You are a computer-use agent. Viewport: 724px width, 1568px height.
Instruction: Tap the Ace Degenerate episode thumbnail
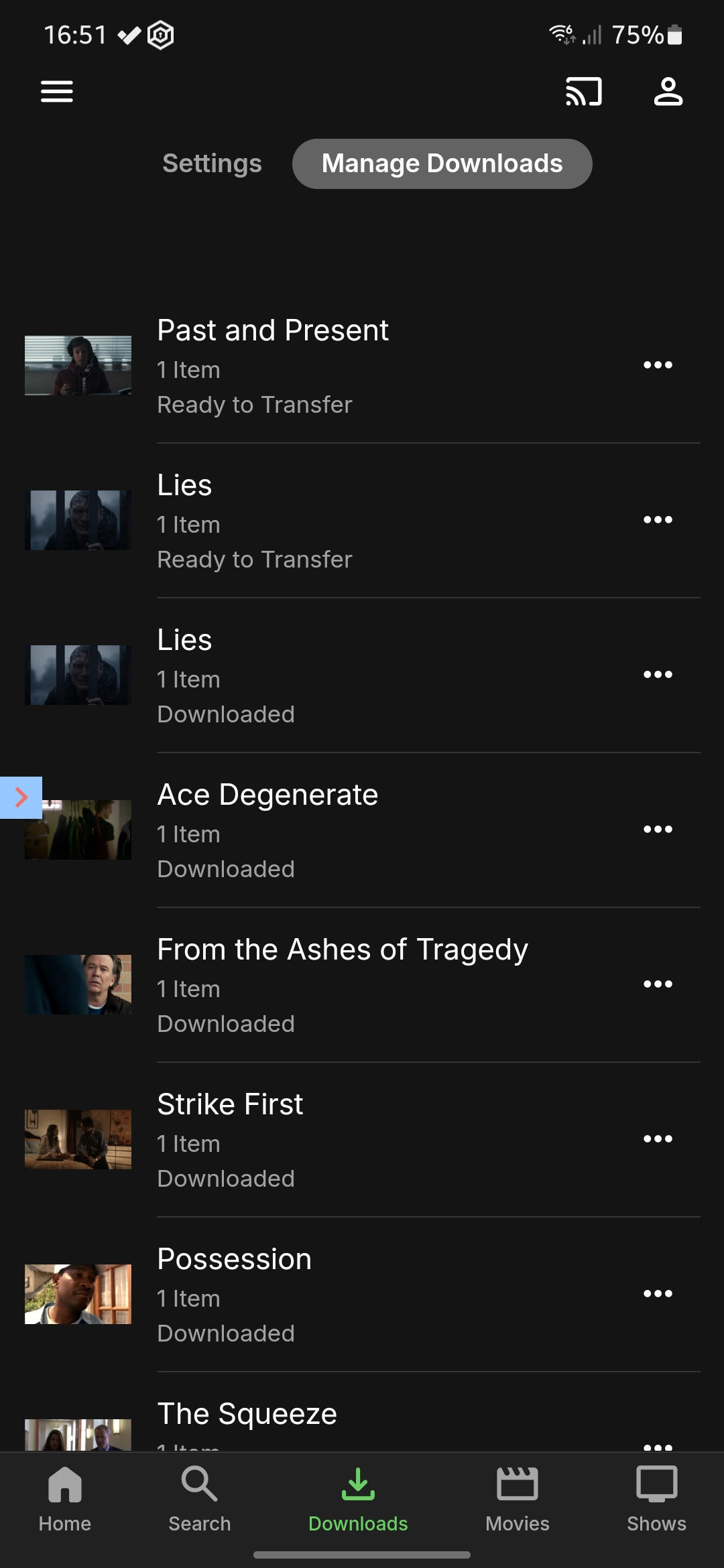click(x=78, y=830)
